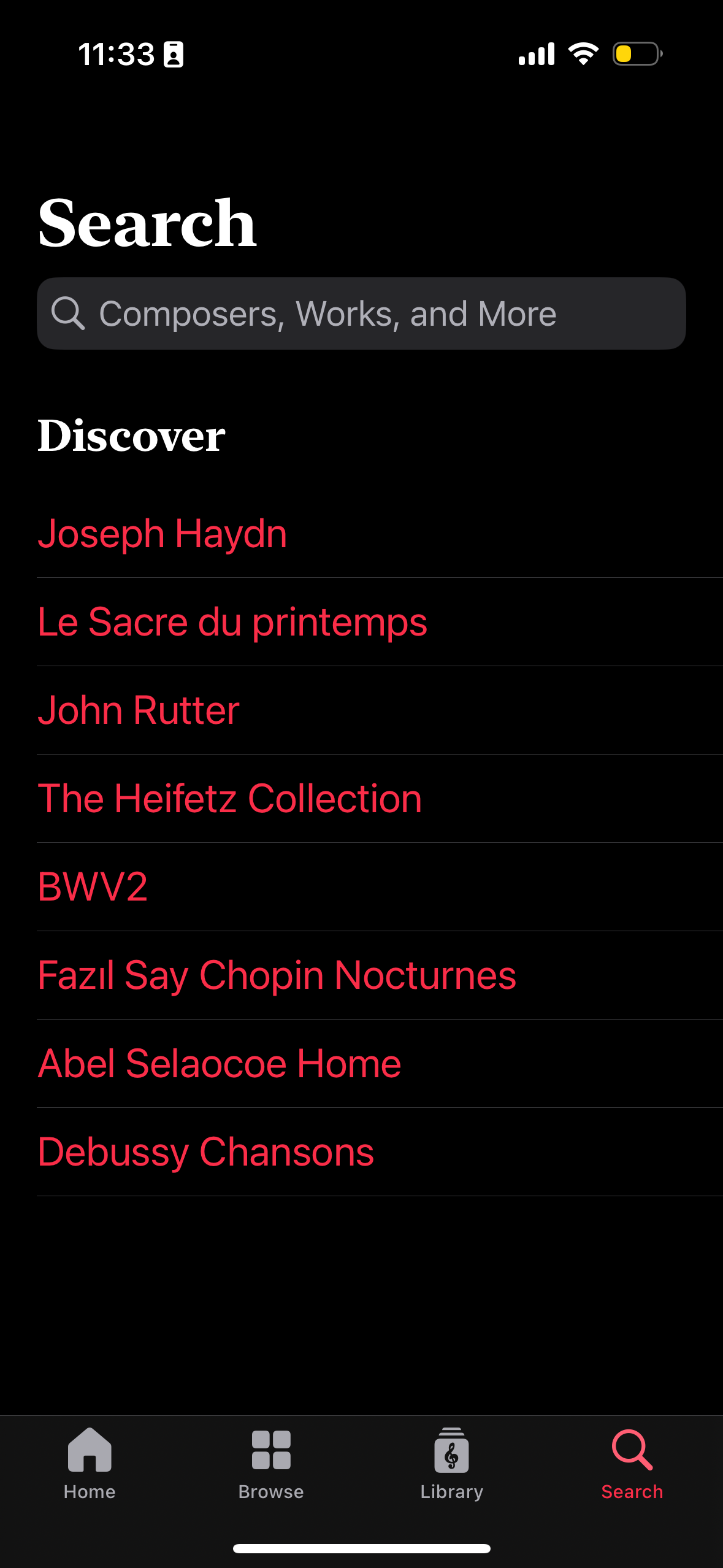Tap the BWV2 discover entry
723x1568 pixels.
click(x=93, y=886)
